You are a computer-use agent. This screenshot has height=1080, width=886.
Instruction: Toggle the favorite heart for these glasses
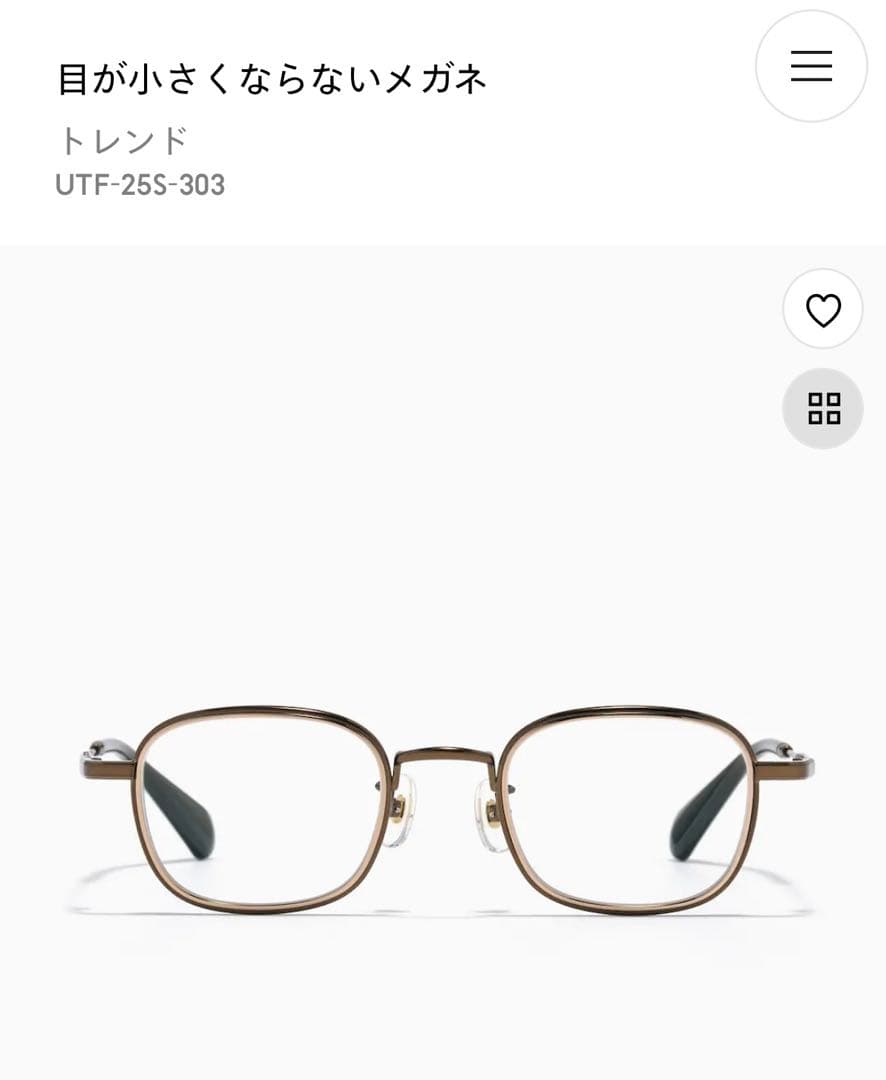click(x=821, y=310)
